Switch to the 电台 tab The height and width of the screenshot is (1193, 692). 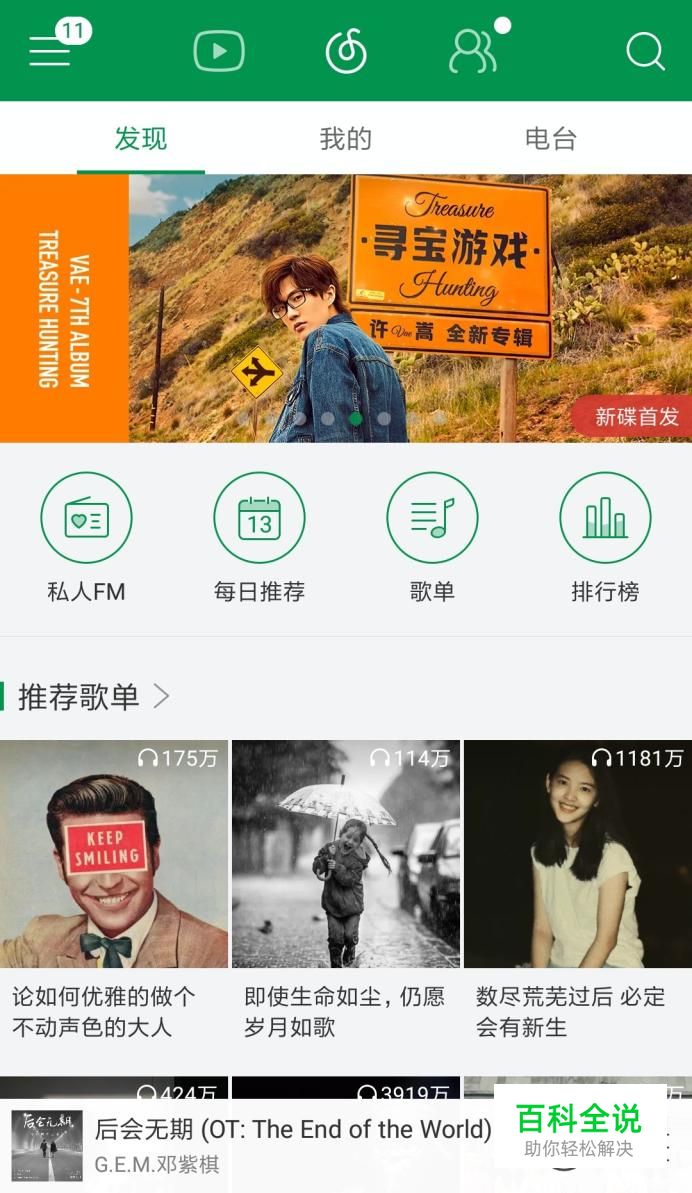click(551, 139)
